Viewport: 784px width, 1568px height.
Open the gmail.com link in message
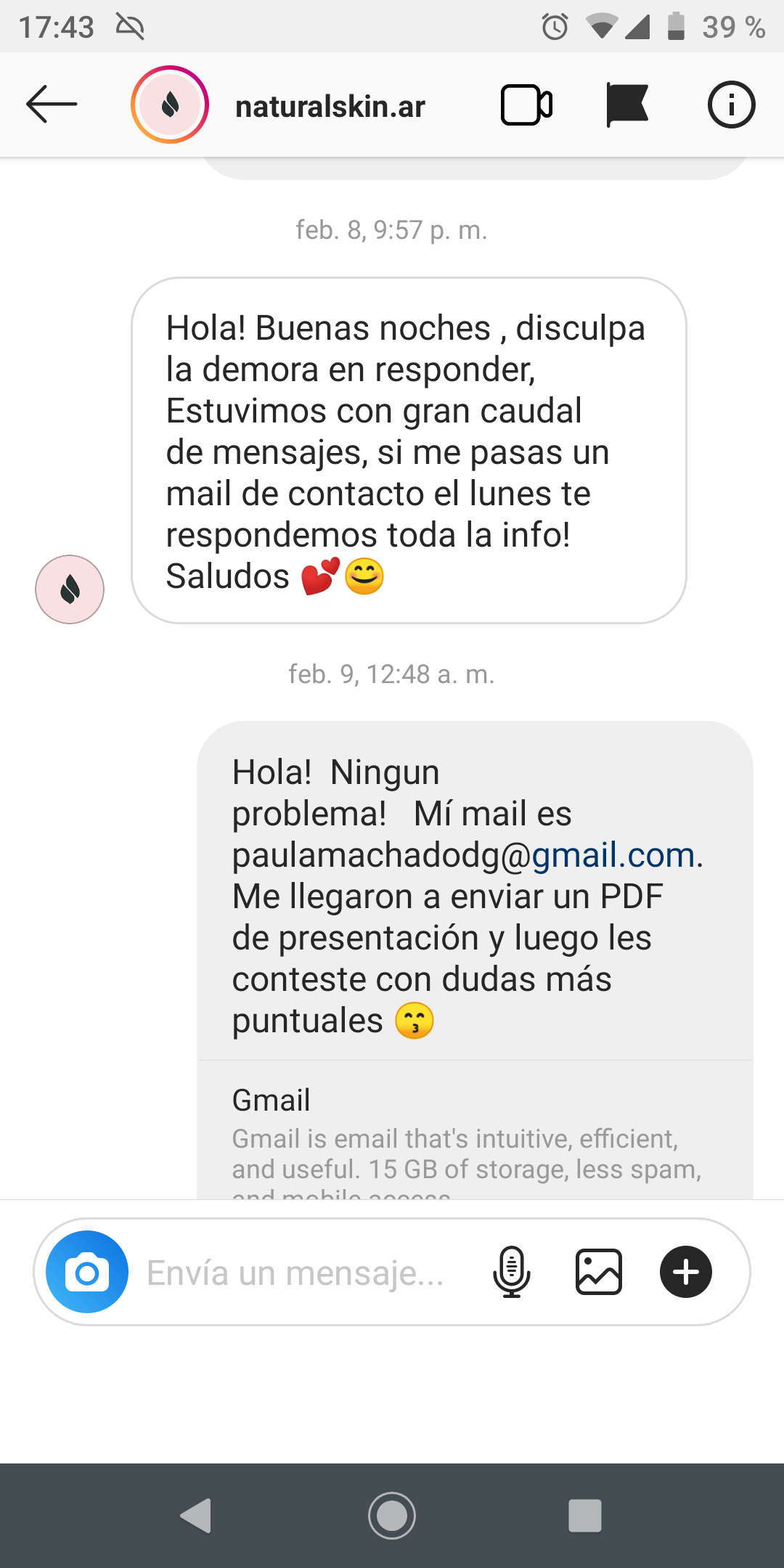click(613, 855)
